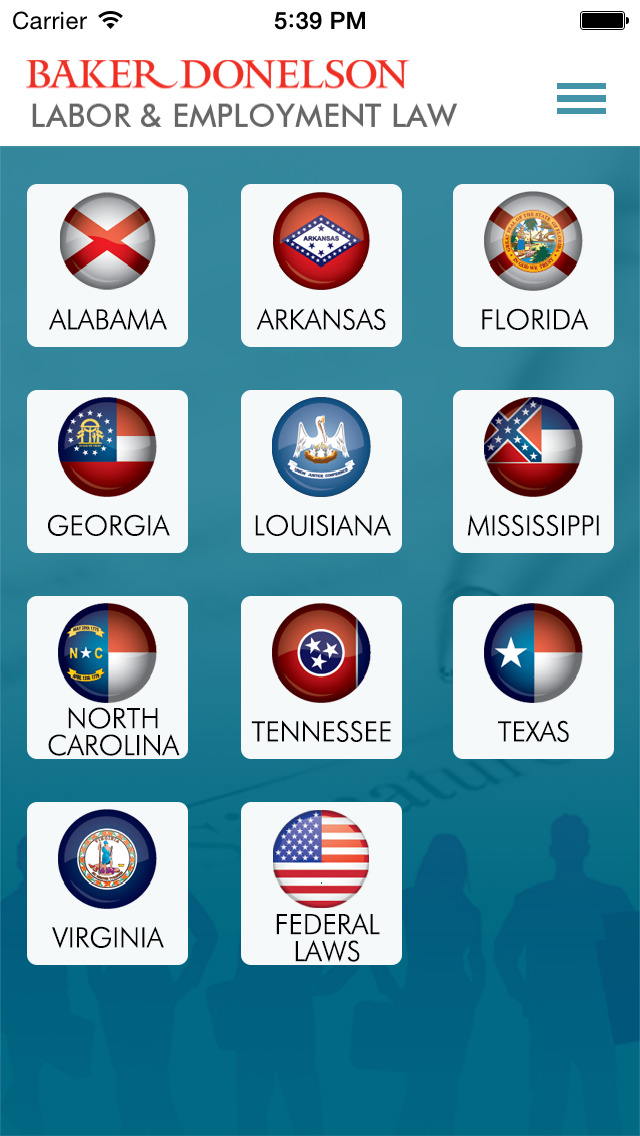Viewport: 640px width, 1136px height.
Task: Choose the Florida tile
Action: pos(533,265)
